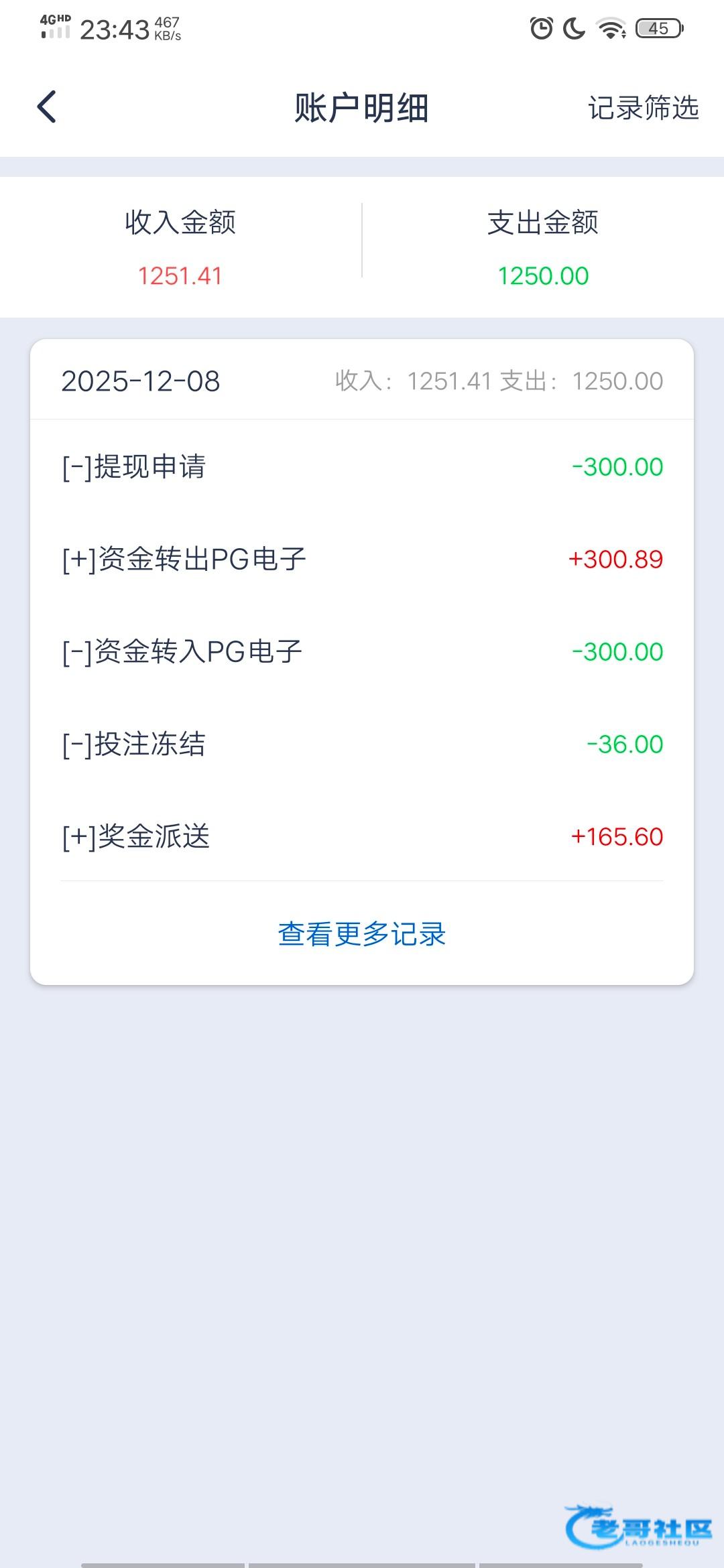Go back using the top-left arrow

(46, 107)
